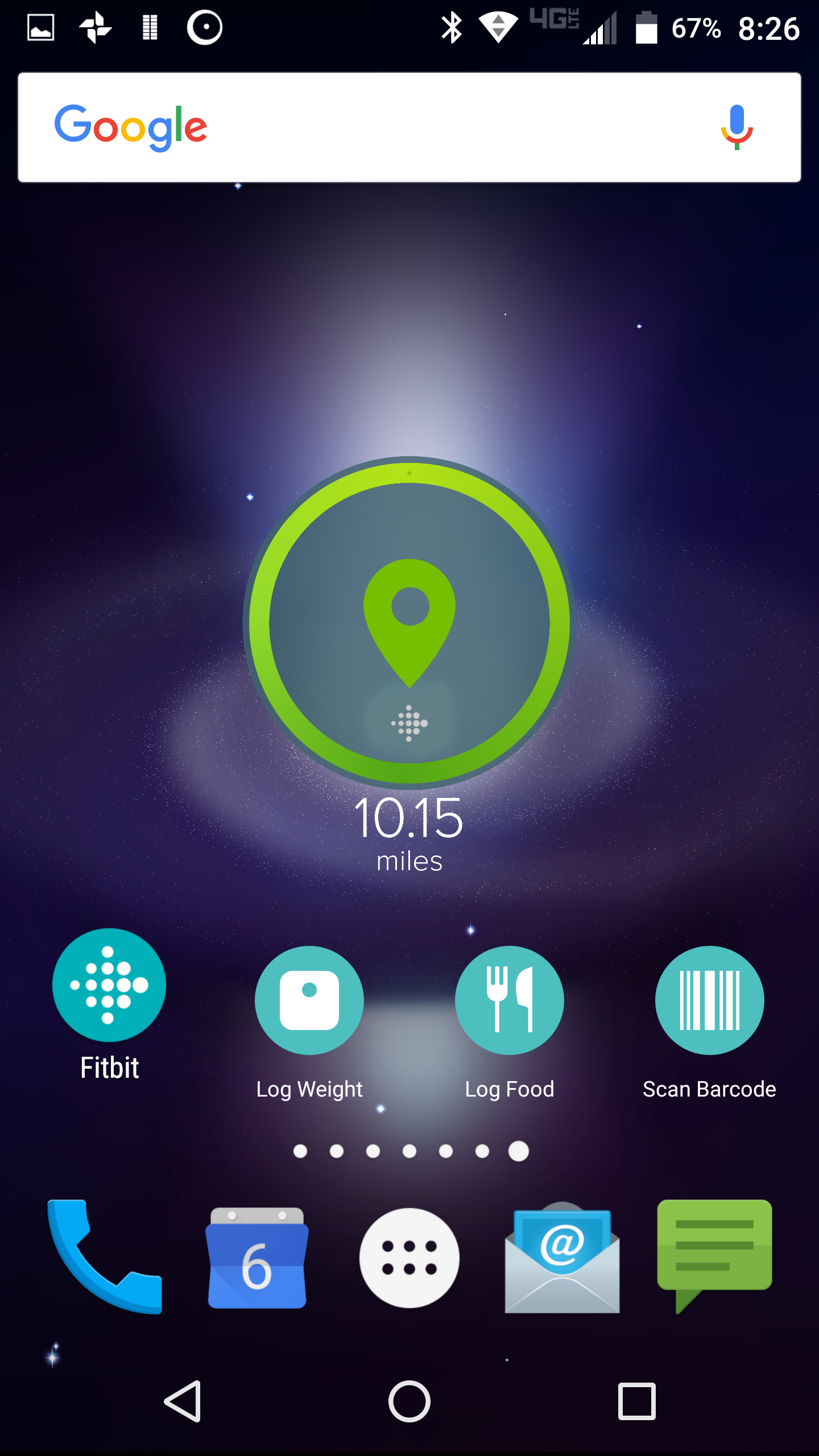Open the Messaging app

714,1251
